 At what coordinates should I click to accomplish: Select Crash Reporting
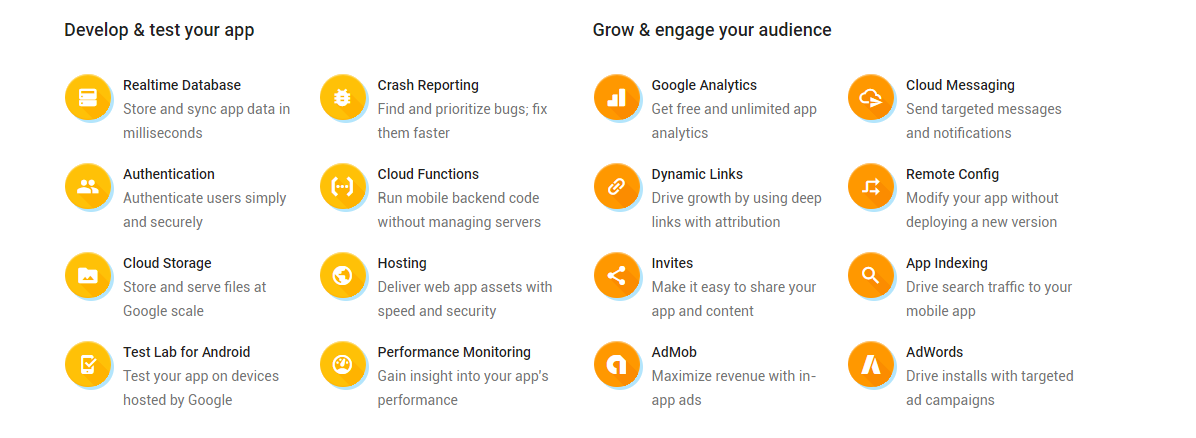coord(427,86)
